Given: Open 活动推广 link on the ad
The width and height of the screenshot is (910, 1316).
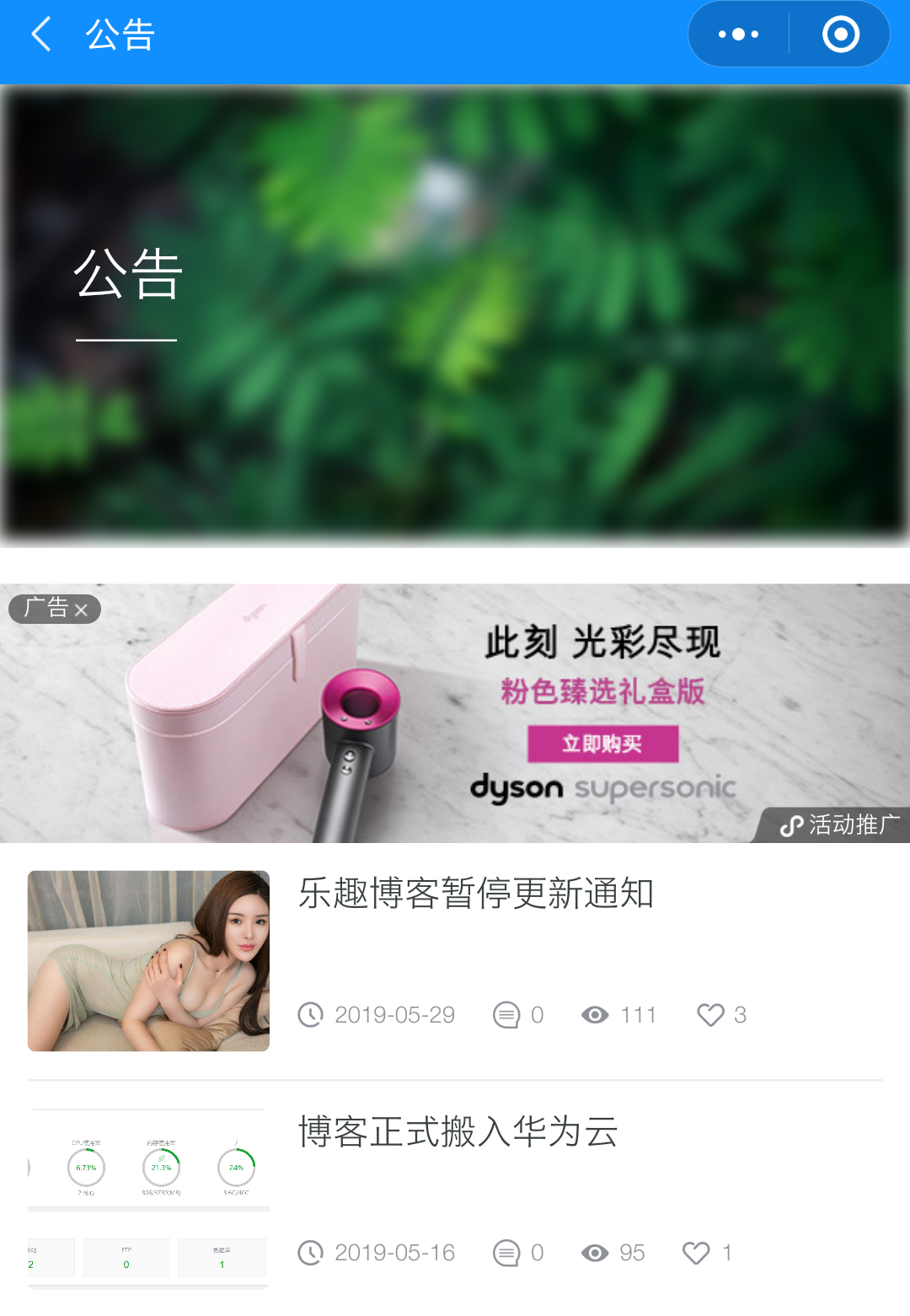Looking at the screenshot, I should pyautogui.click(x=839, y=825).
